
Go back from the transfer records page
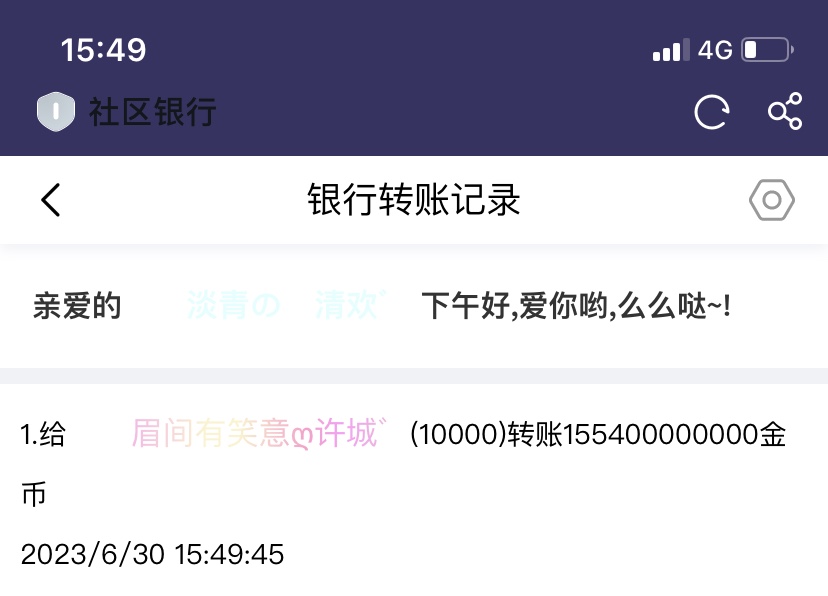(51, 200)
